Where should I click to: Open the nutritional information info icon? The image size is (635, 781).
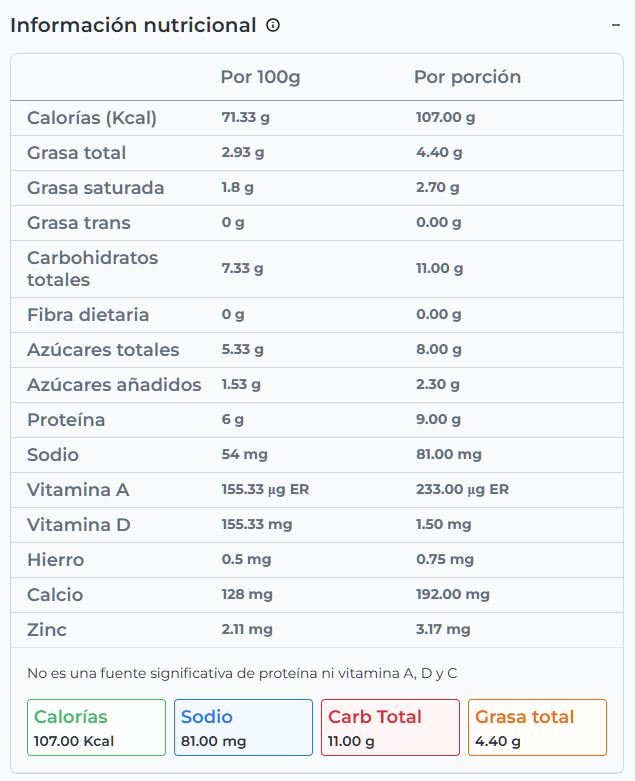tap(273, 26)
